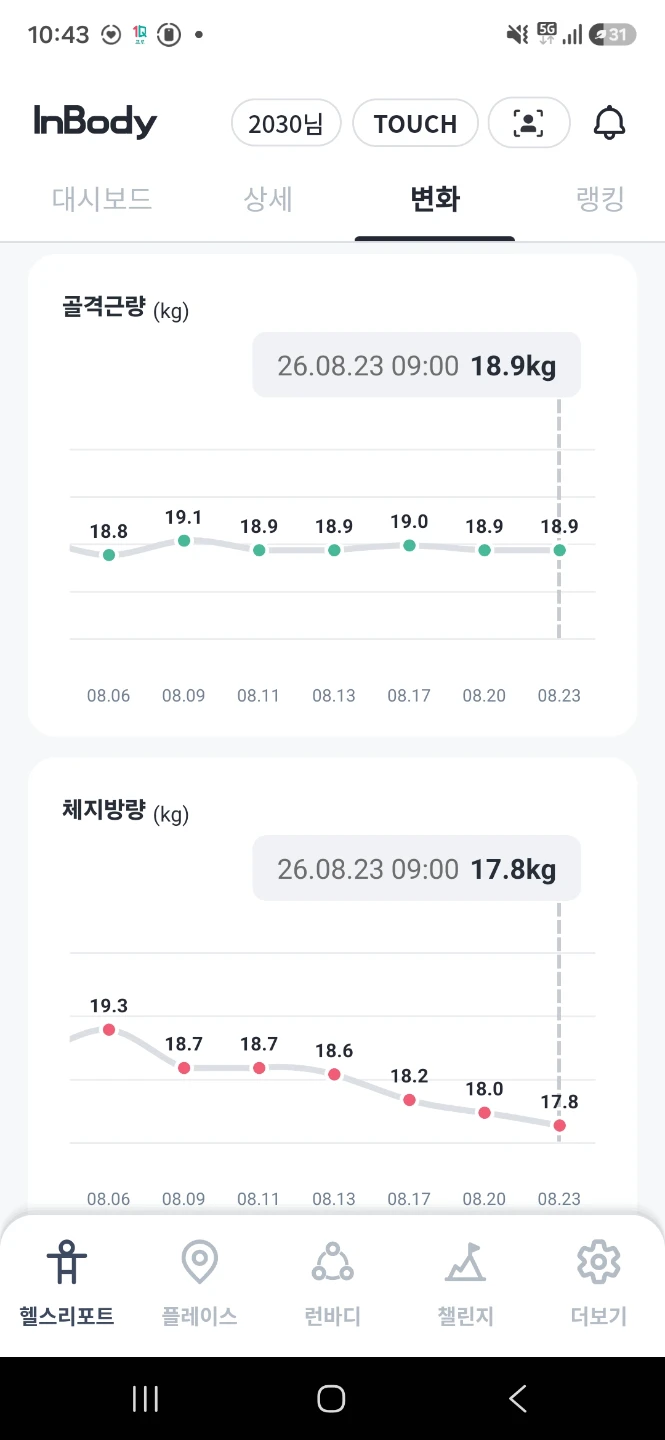Go to the 챌린지 tab
The width and height of the screenshot is (665, 1440).
[x=465, y=1283]
